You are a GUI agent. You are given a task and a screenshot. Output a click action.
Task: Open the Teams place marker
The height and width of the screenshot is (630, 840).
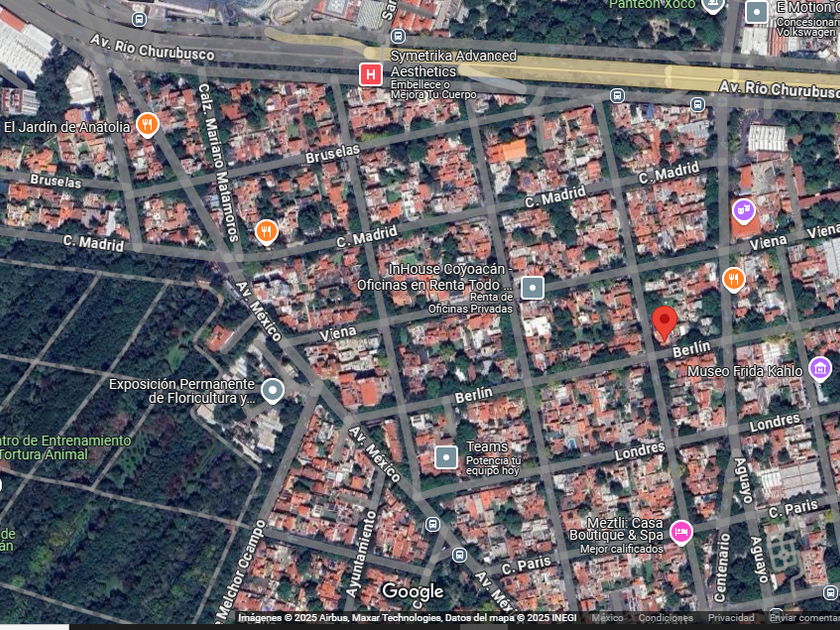click(x=446, y=458)
